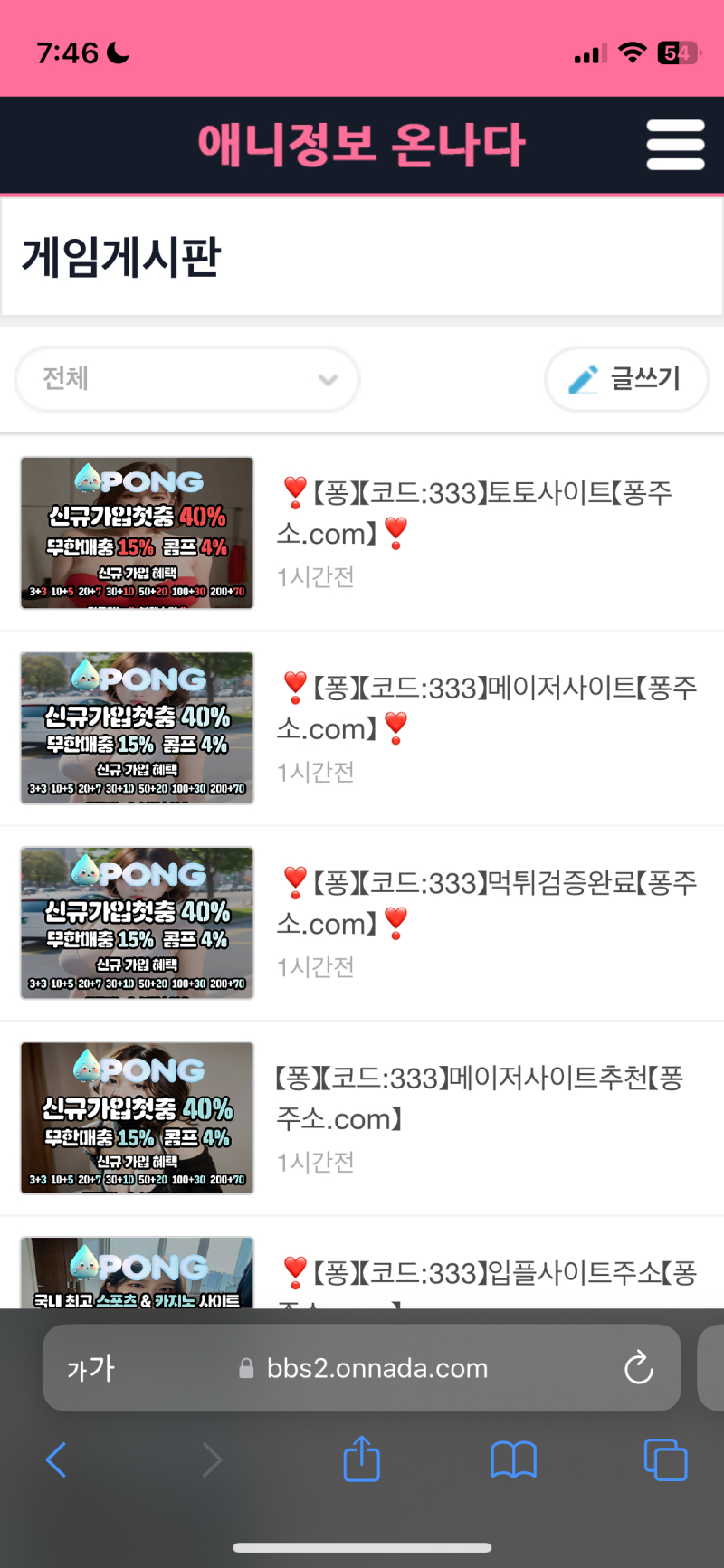Share this page
This screenshot has height=1568, width=724.
tap(361, 1459)
